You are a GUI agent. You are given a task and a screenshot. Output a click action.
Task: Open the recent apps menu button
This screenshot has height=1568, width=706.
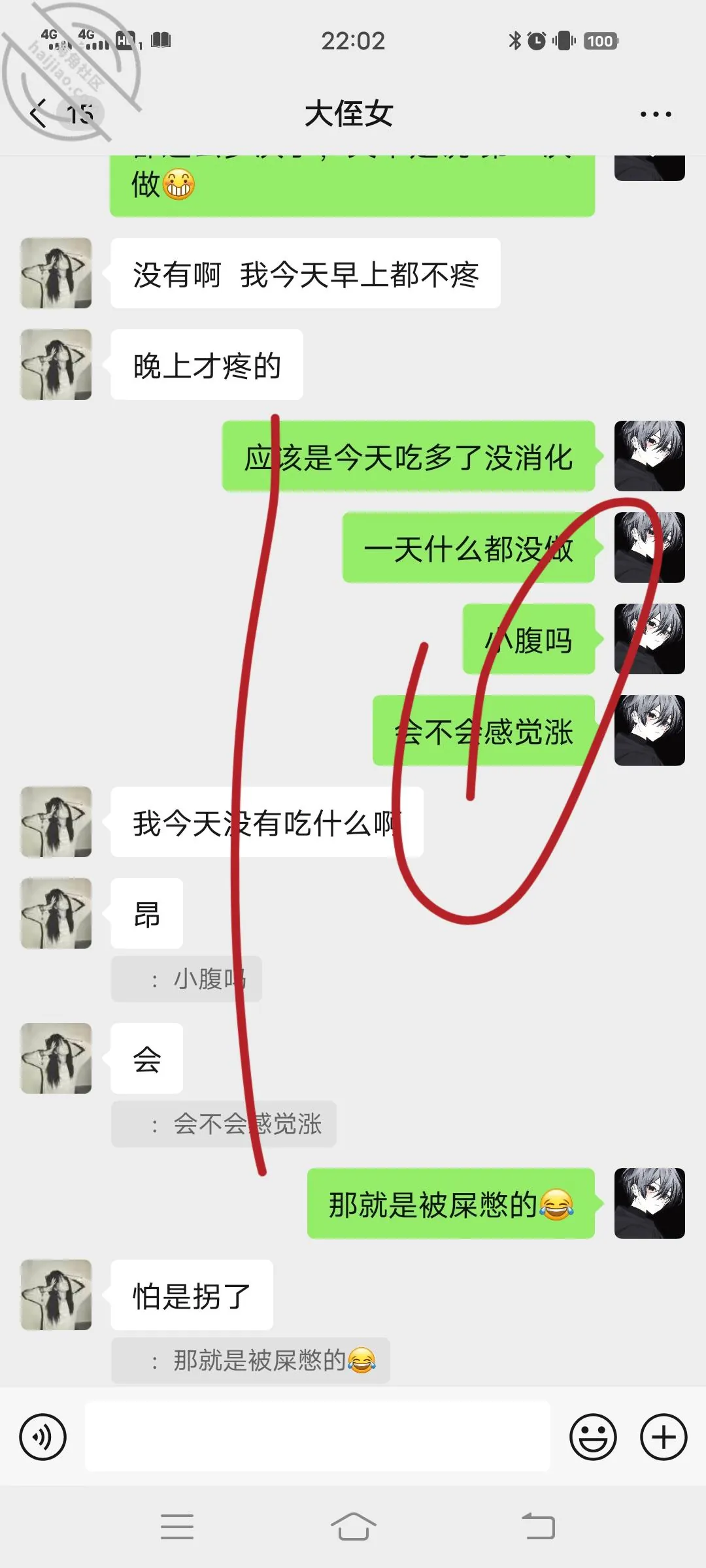click(177, 1527)
